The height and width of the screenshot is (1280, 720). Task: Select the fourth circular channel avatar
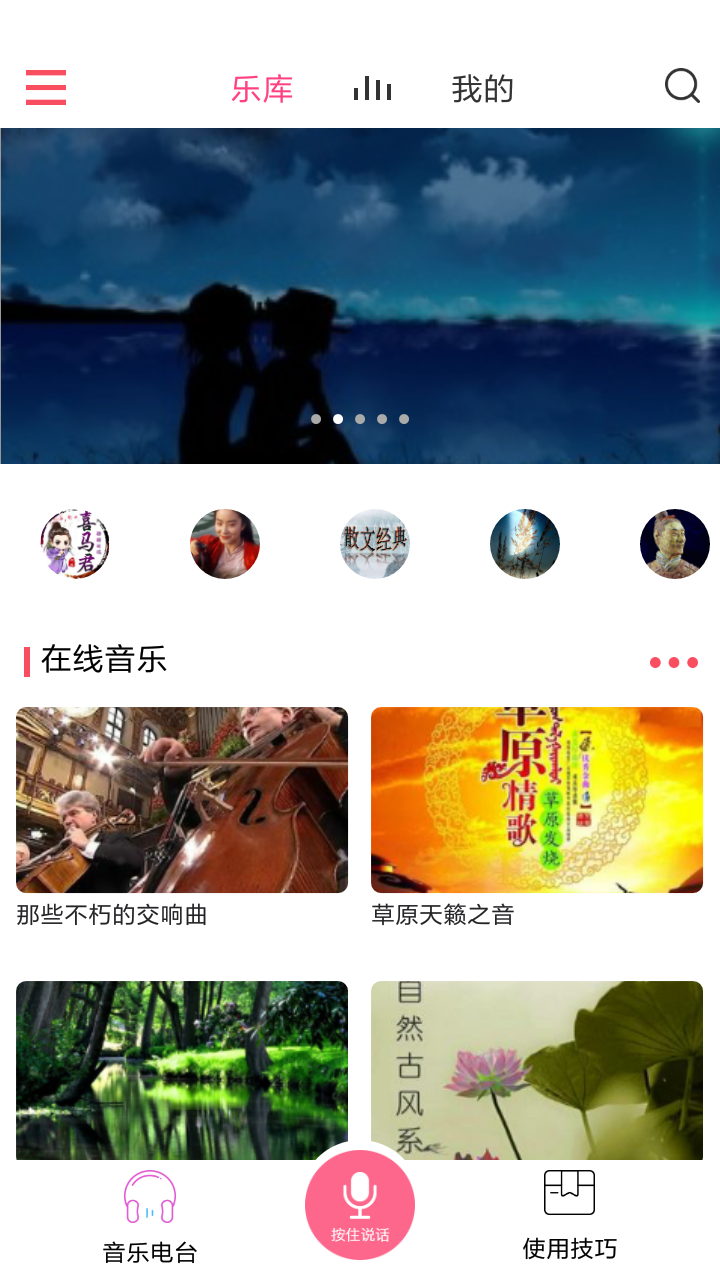(525, 544)
